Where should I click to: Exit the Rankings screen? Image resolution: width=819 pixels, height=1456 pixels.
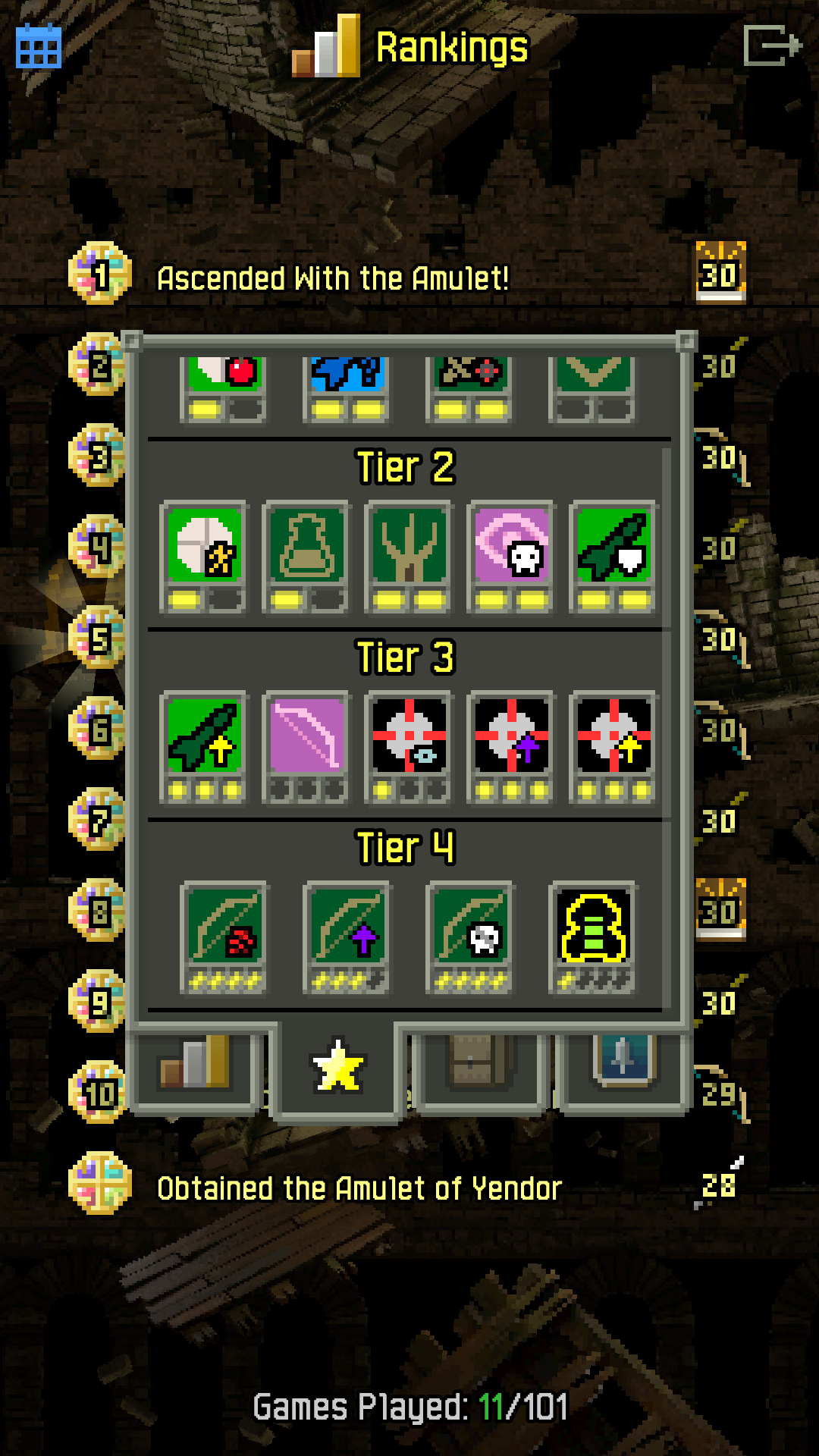point(772,45)
